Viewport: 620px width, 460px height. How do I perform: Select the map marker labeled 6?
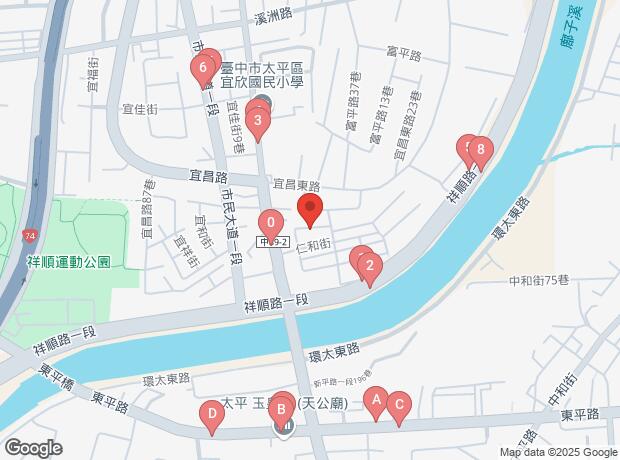[x=204, y=69]
